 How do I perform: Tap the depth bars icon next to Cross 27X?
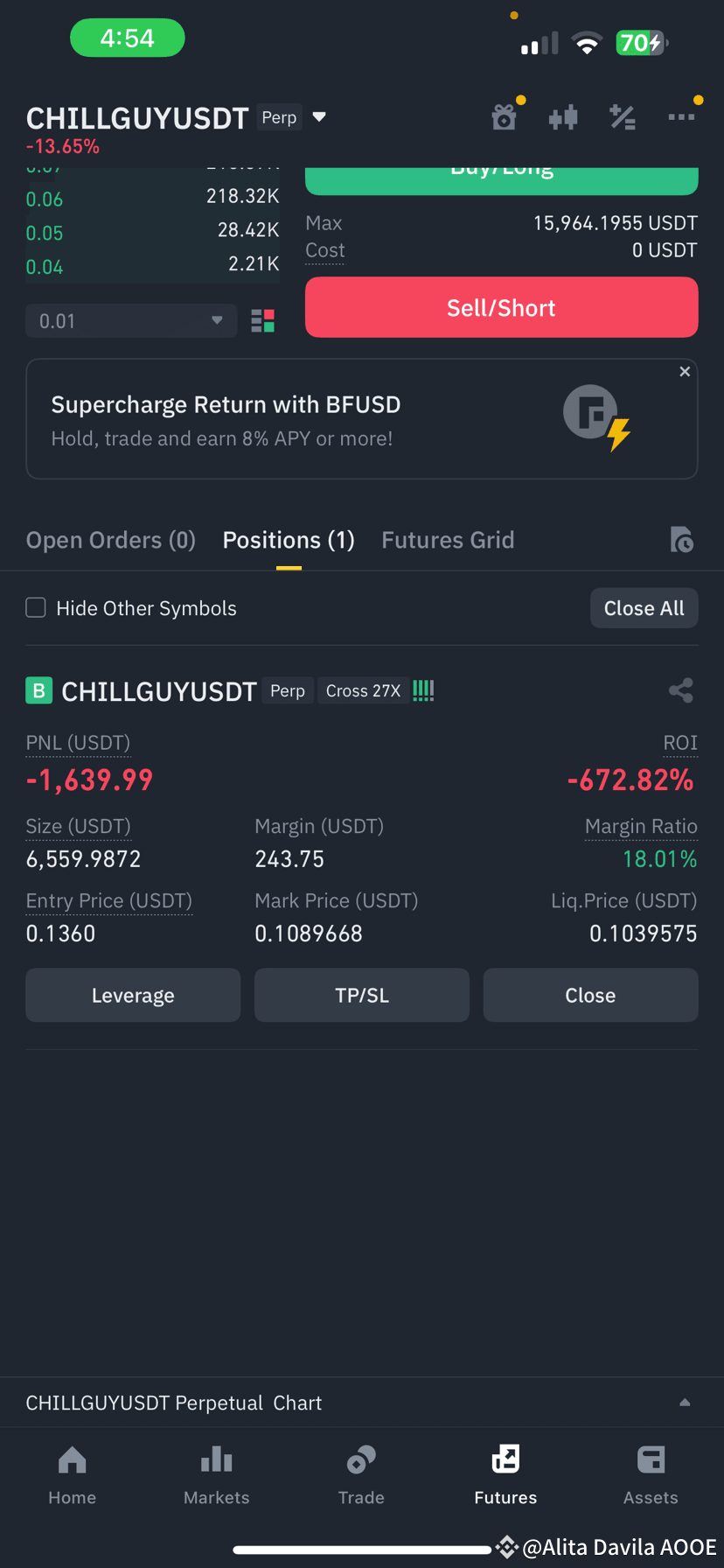(422, 690)
